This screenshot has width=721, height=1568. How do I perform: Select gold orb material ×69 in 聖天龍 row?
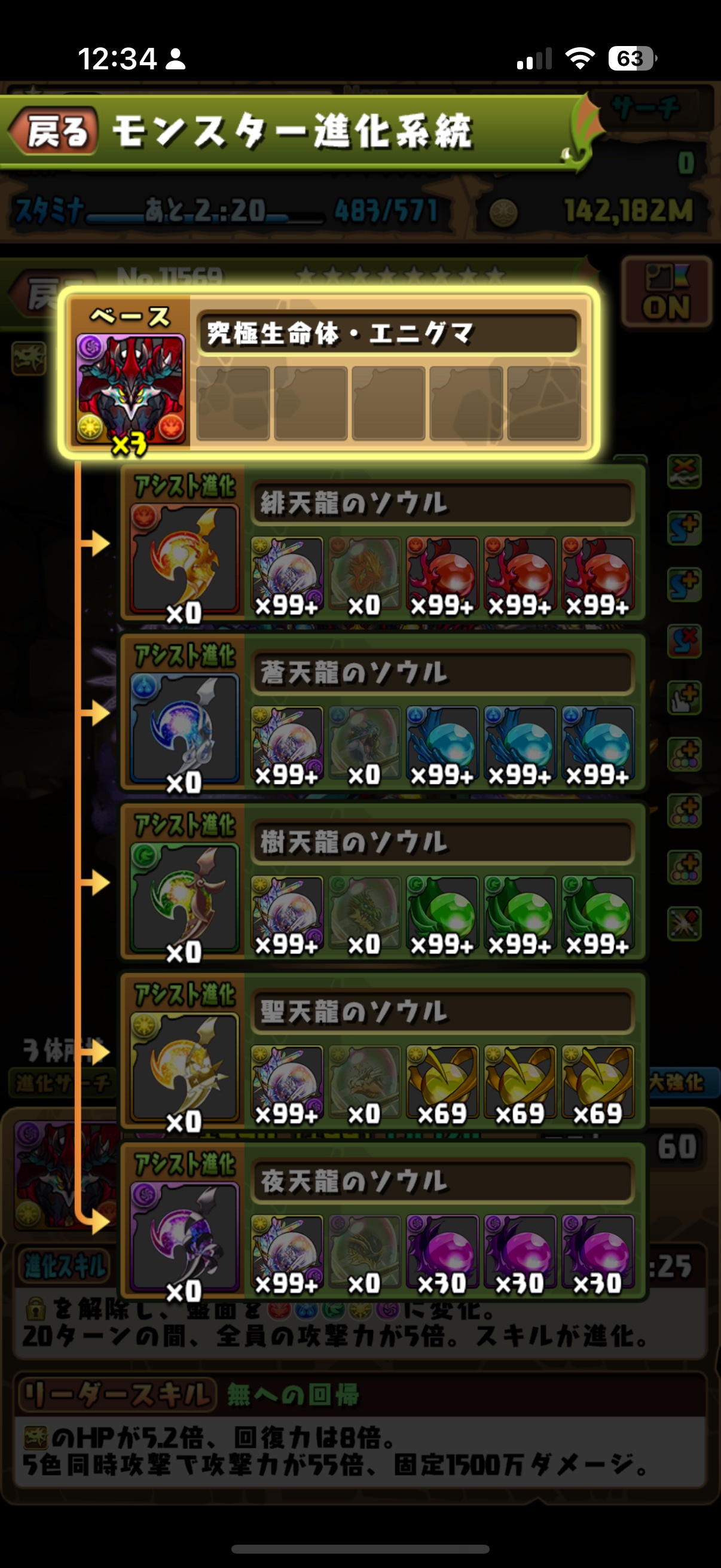pyautogui.click(x=442, y=1085)
